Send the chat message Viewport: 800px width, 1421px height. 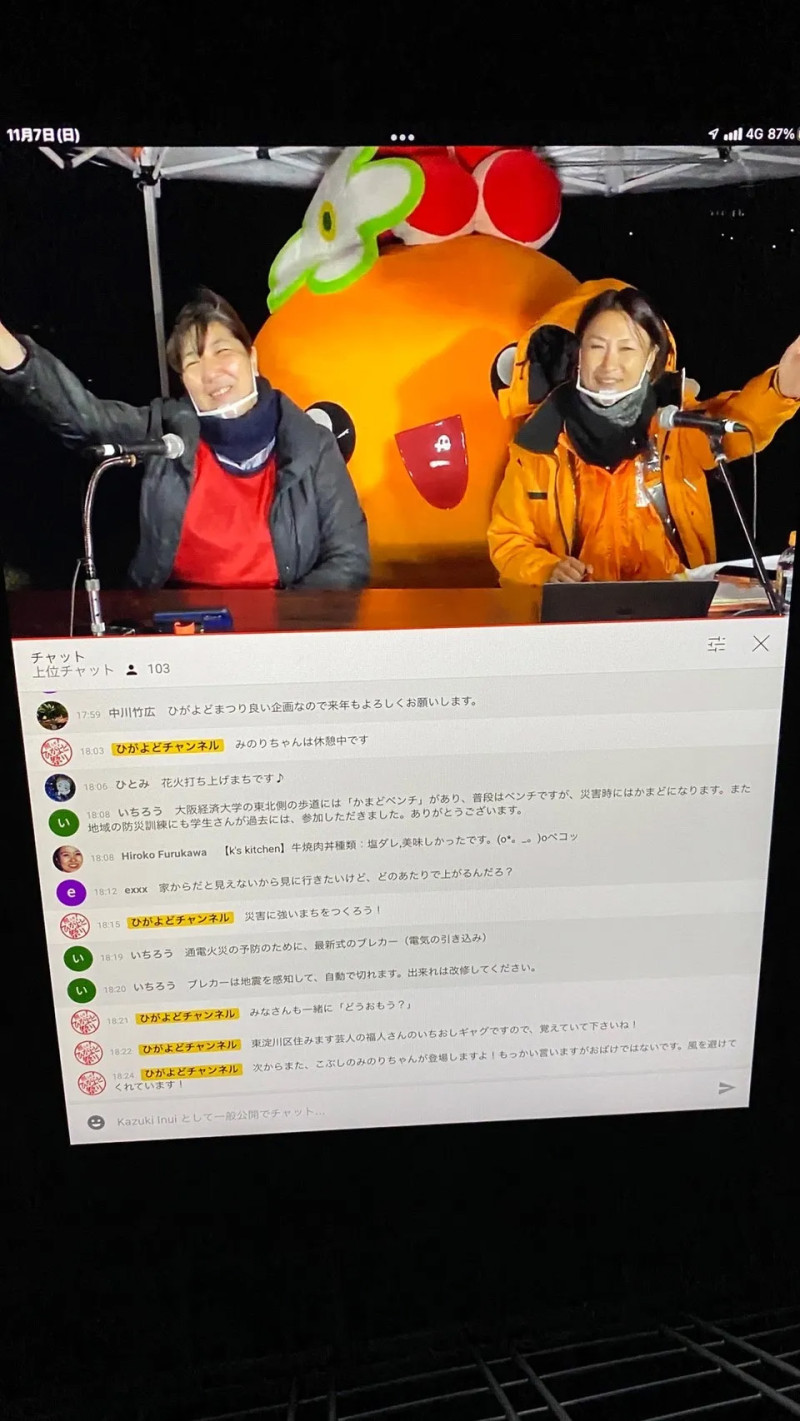(x=726, y=1088)
